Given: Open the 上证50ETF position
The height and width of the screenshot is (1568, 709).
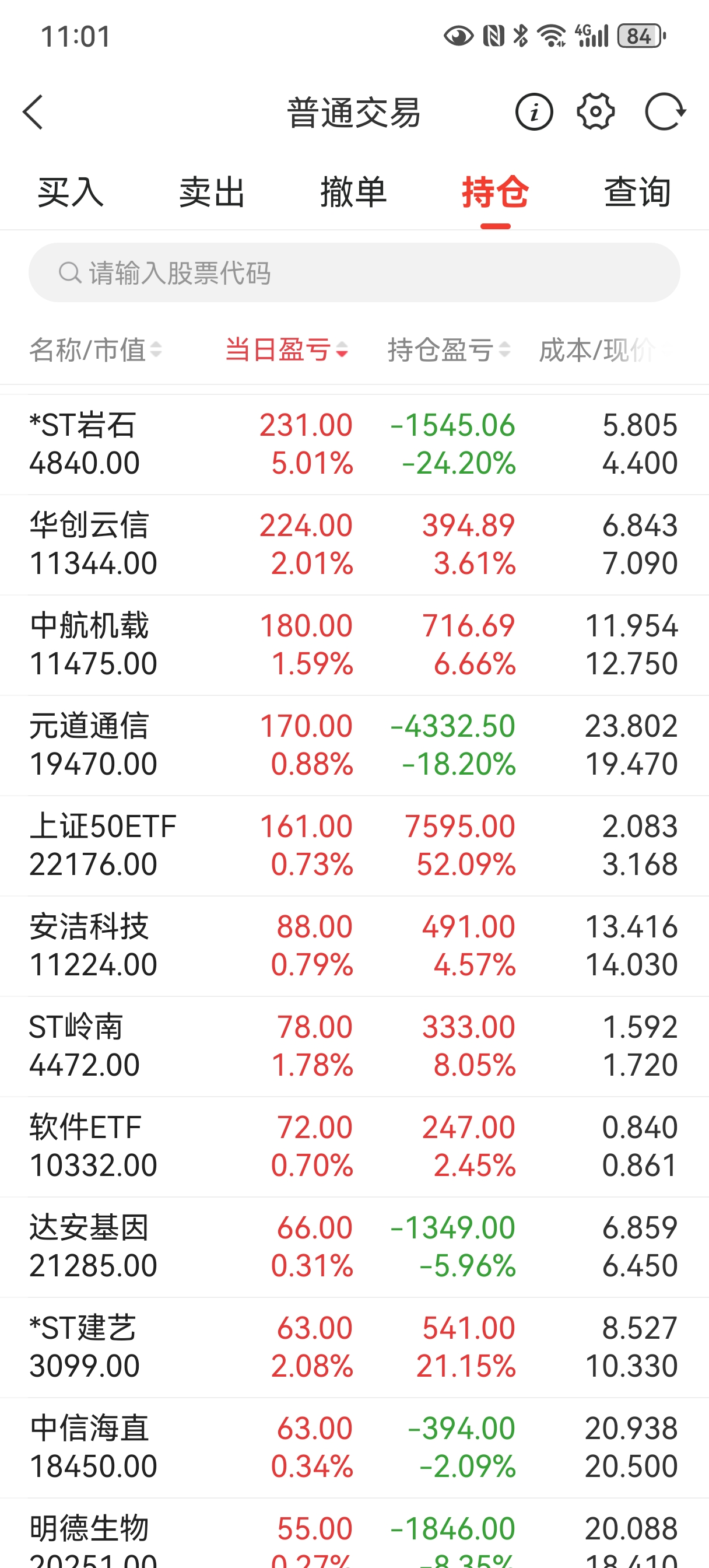Looking at the screenshot, I should tap(354, 845).
